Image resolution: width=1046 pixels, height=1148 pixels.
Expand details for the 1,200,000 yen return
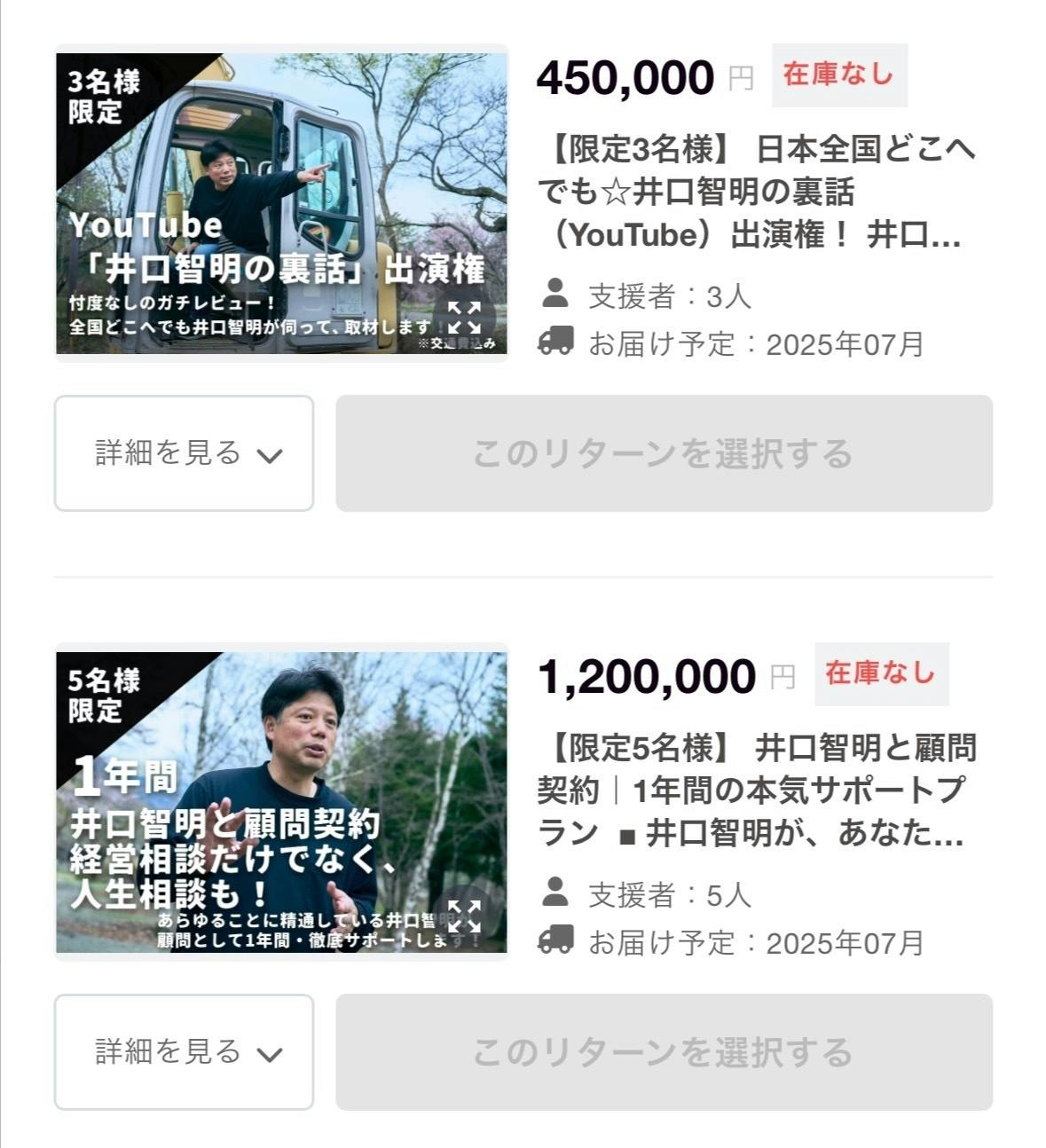(184, 1052)
